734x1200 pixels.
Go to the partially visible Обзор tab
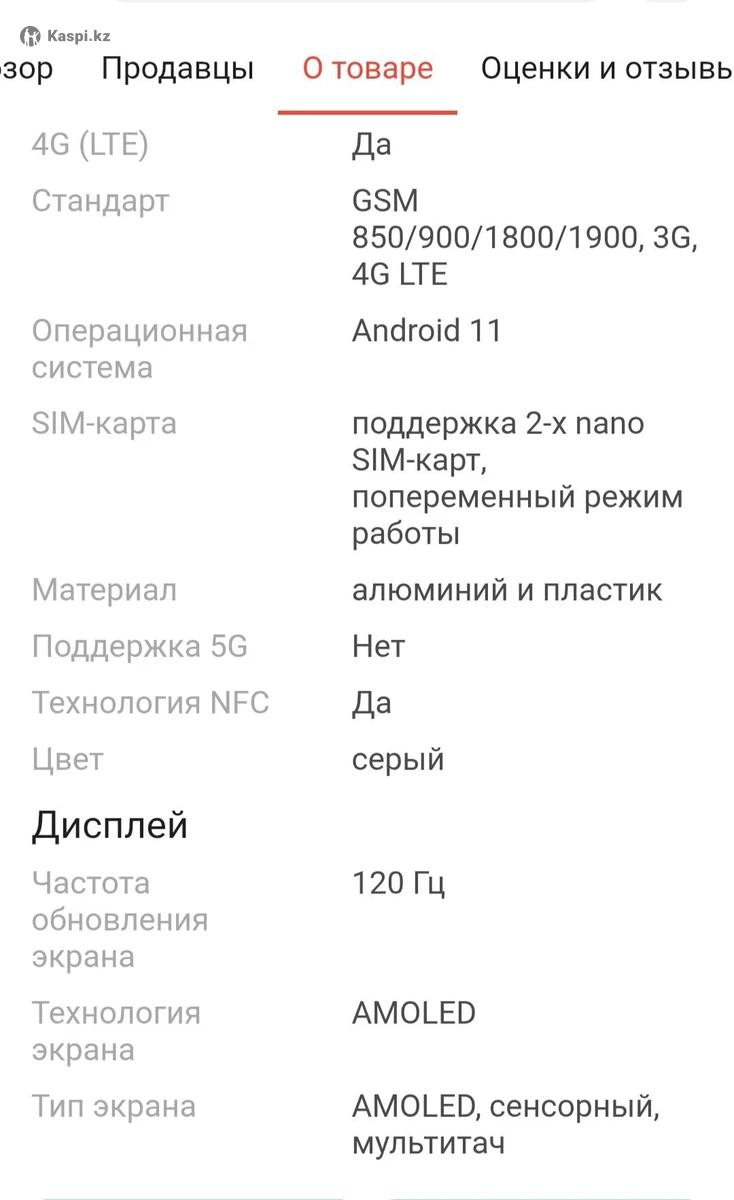coord(26,68)
